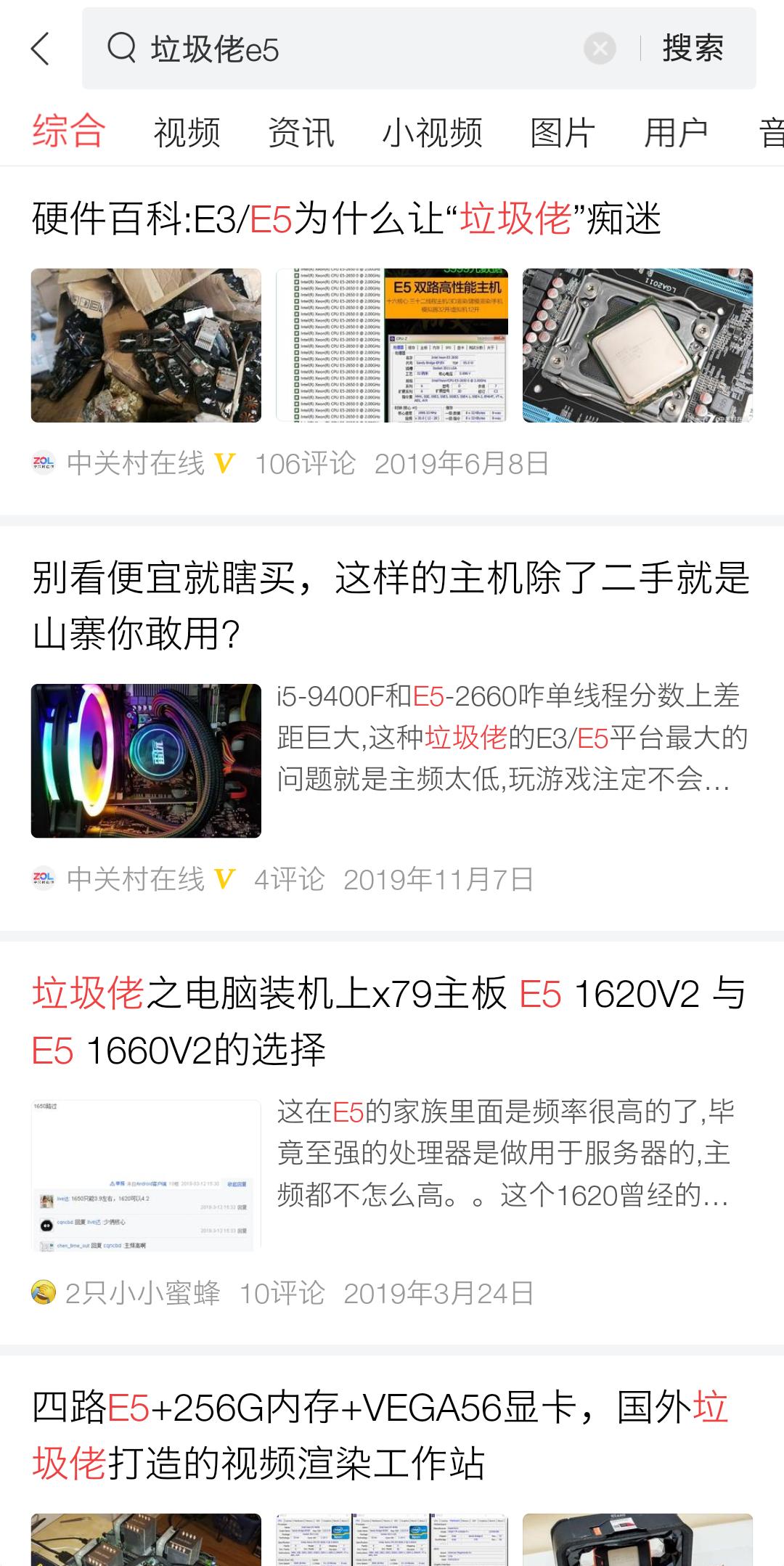The height and width of the screenshot is (1566, 784).
Task: Open the 资讯 results tab
Action: 301,132
